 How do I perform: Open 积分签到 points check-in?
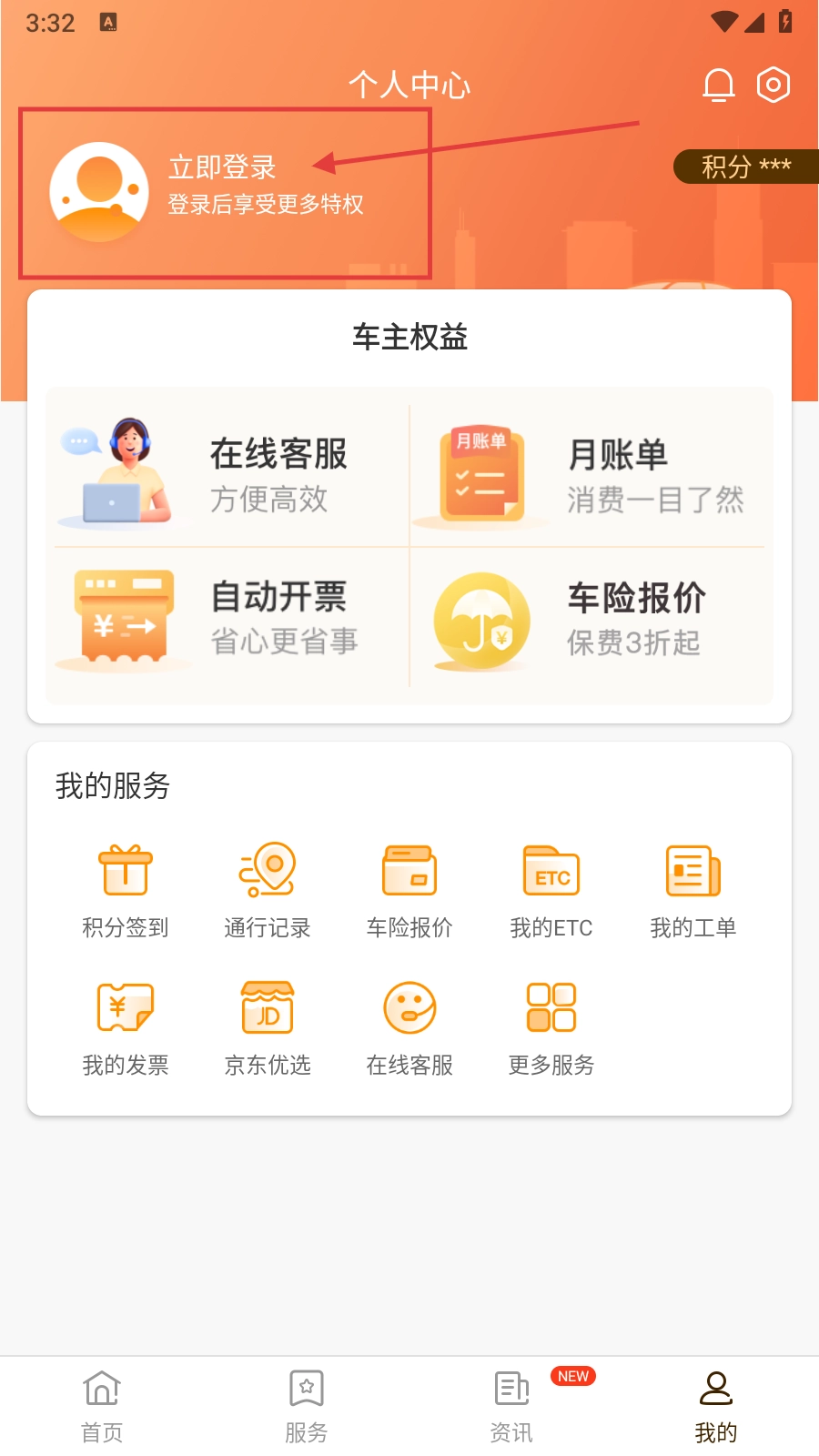click(126, 890)
